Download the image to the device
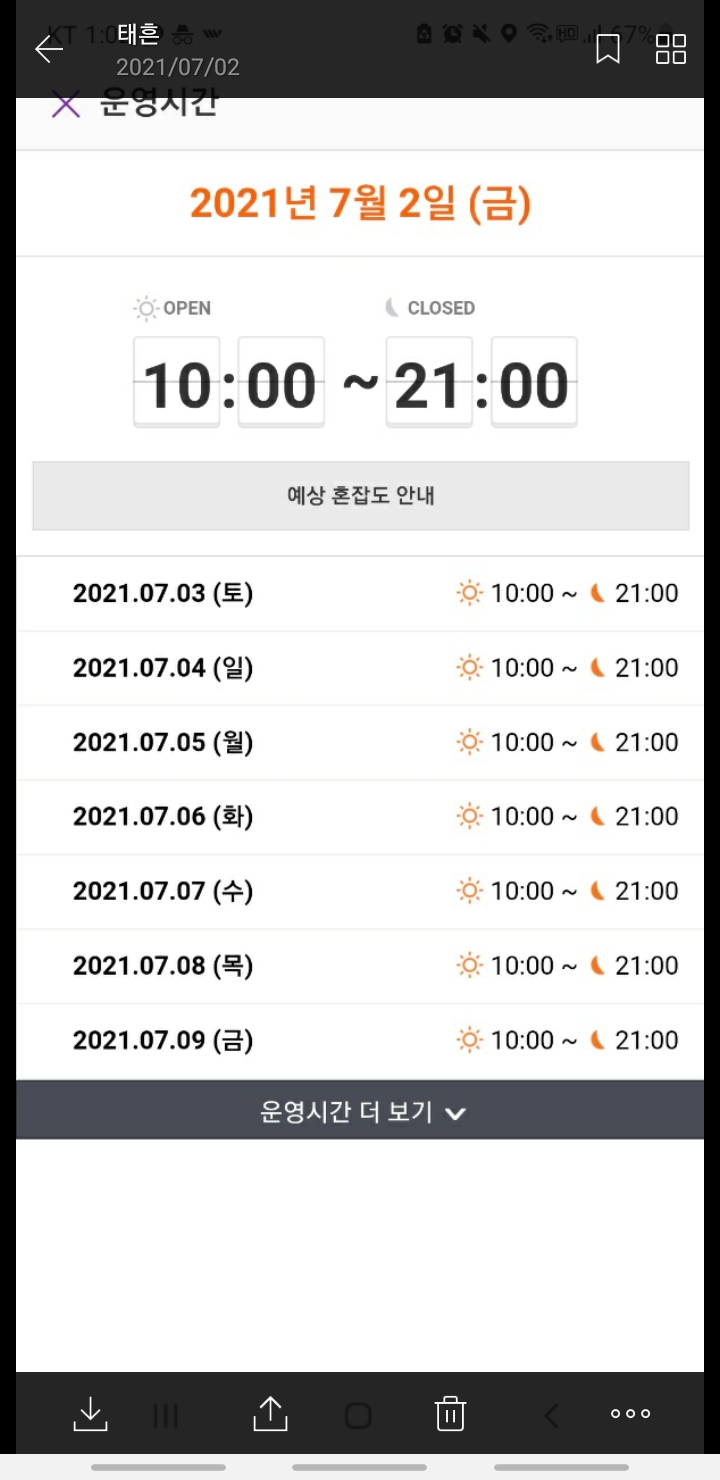 [x=91, y=1414]
